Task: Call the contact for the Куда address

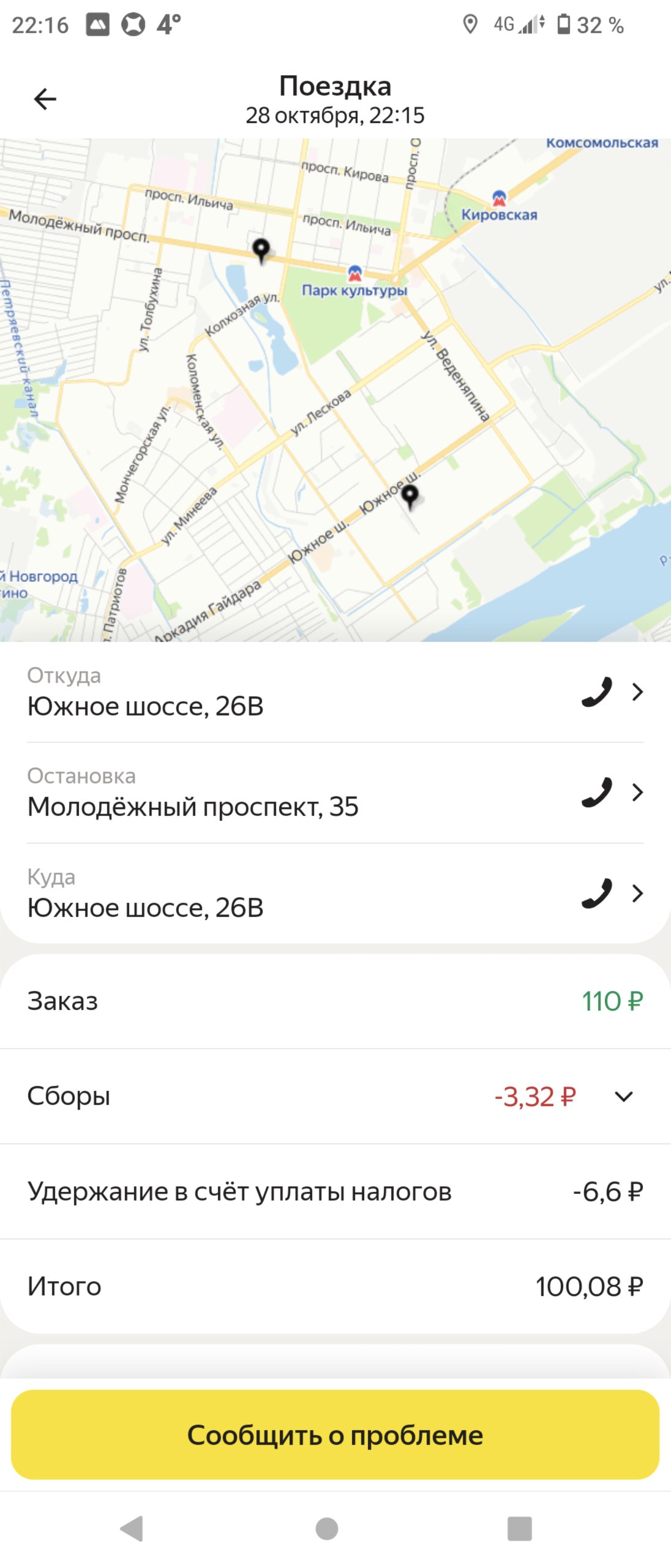Action: pyautogui.click(x=597, y=894)
